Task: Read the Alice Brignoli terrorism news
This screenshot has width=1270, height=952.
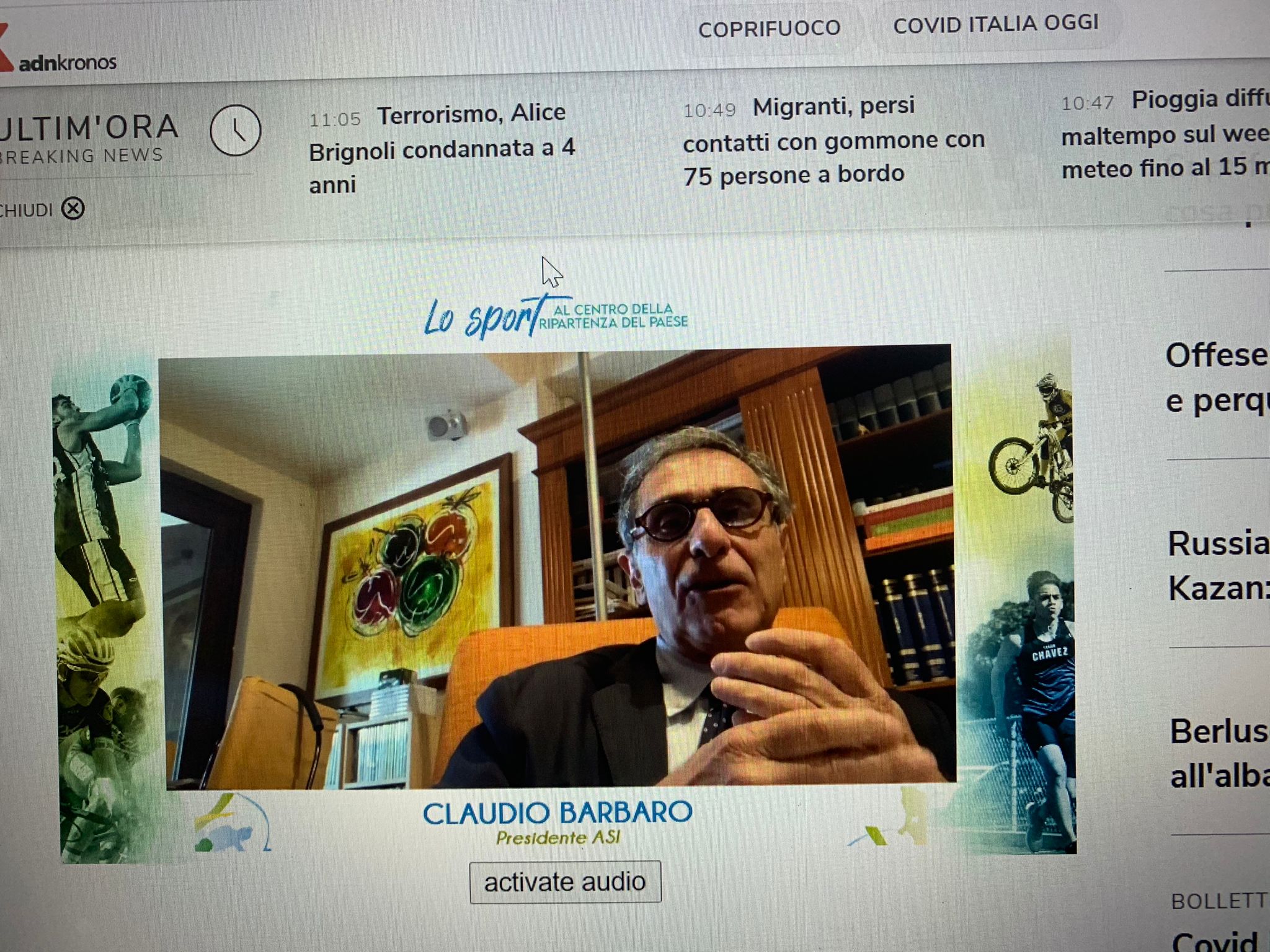Action: coord(442,149)
